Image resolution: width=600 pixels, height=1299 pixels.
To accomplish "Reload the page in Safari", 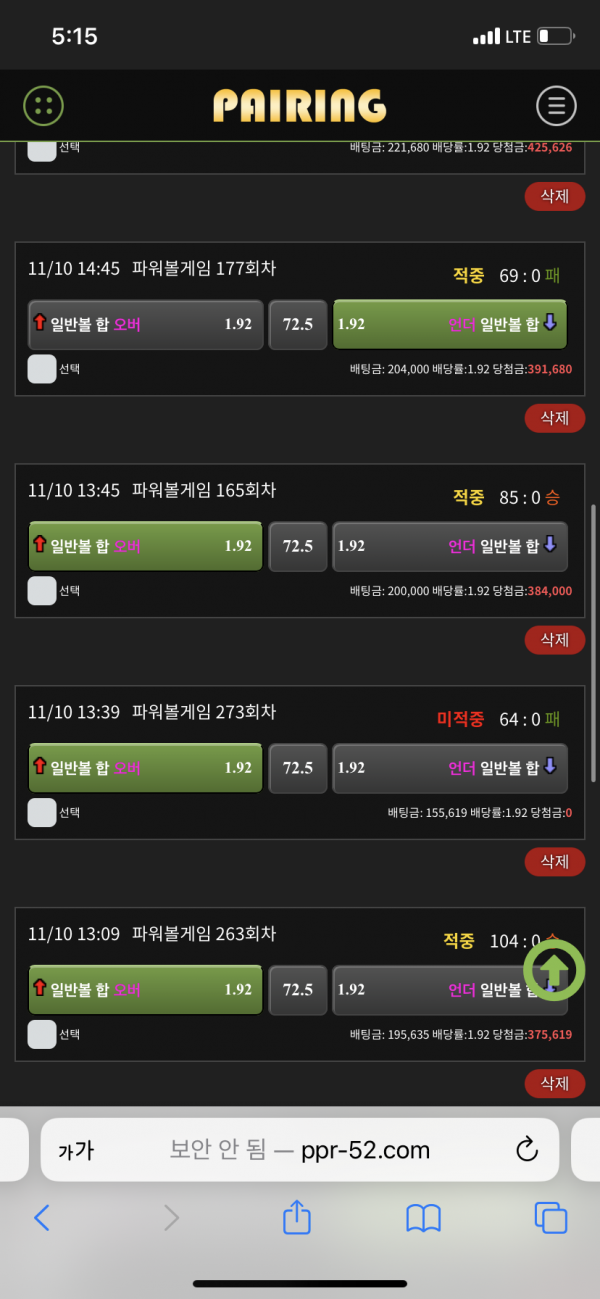I will [527, 1150].
